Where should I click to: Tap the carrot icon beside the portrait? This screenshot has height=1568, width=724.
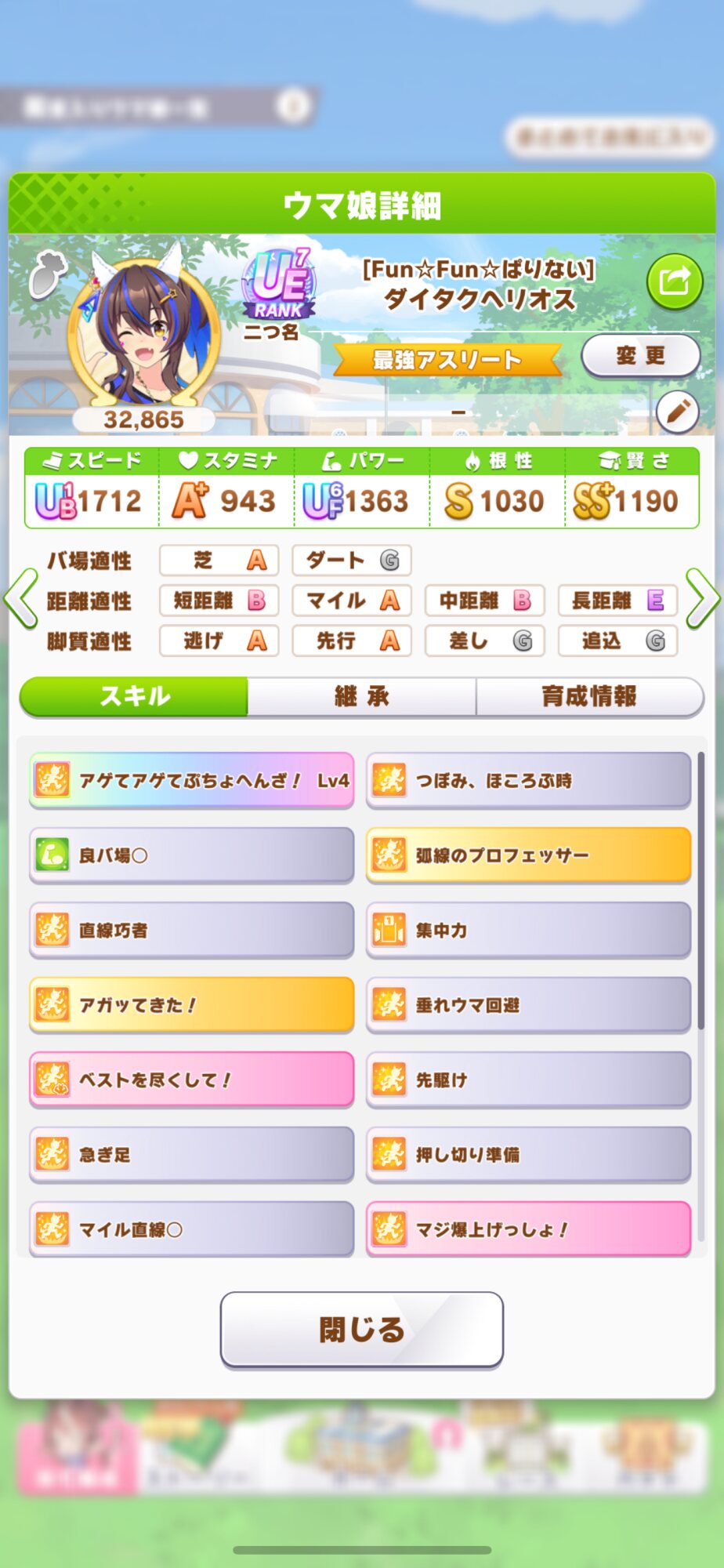(x=47, y=273)
